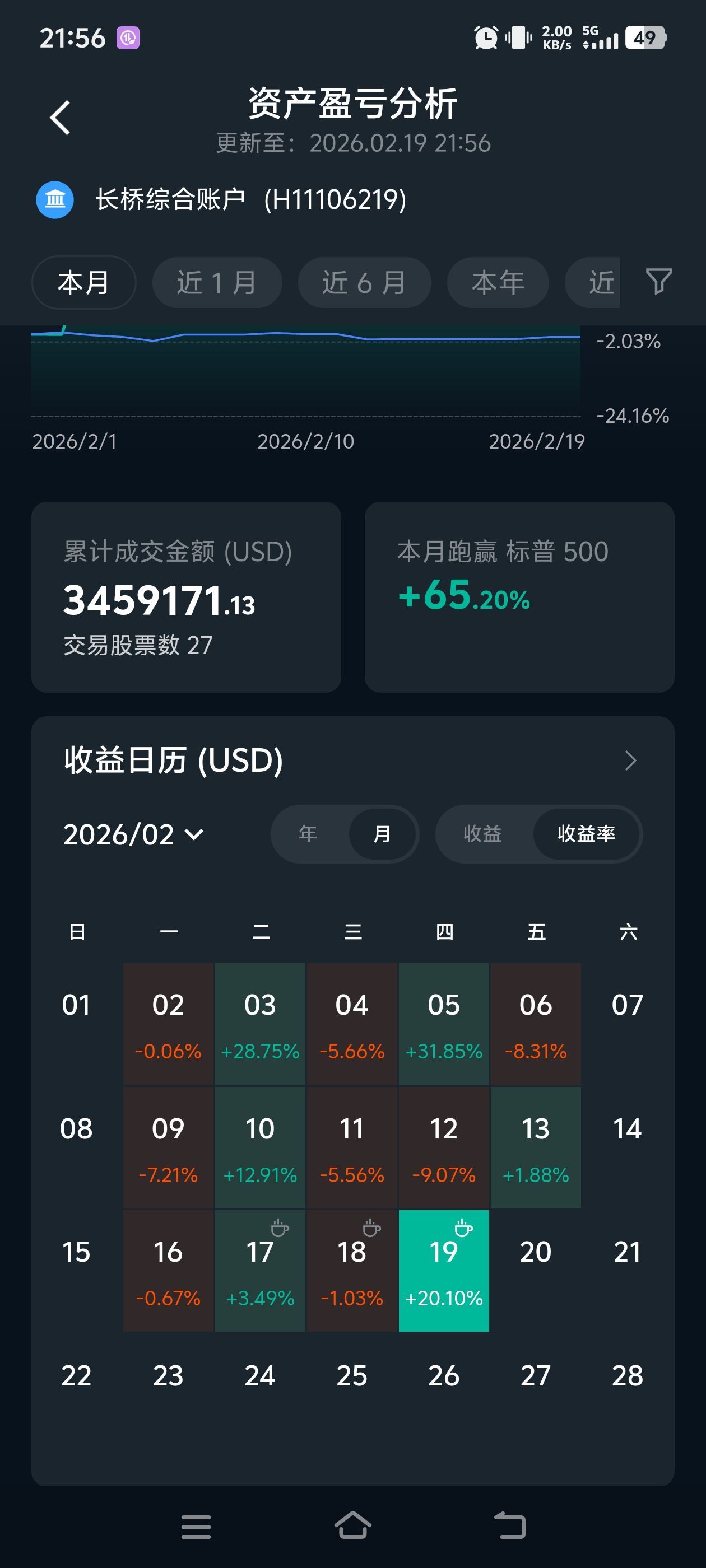Select February 05 with +31.85%
This screenshot has height=1568, width=706.
pyautogui.click(x=443, y=1024)
